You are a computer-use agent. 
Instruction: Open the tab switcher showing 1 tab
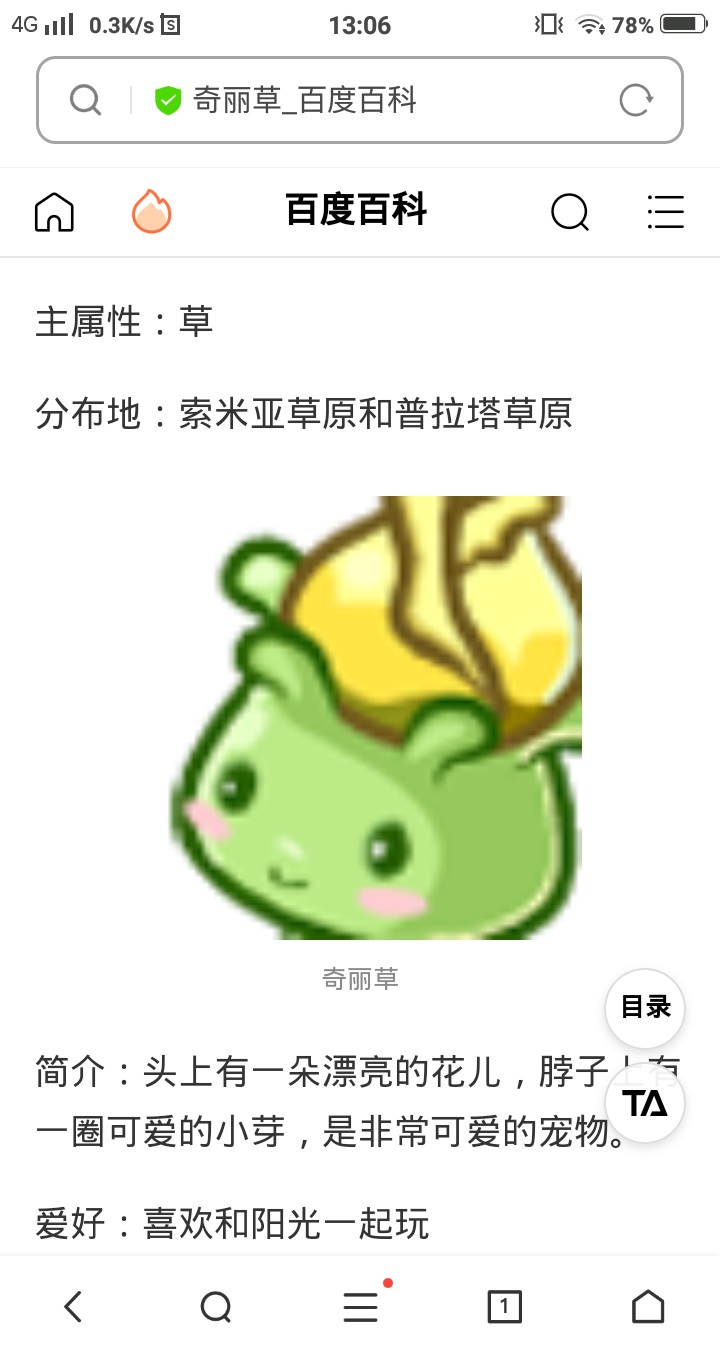click(504, 1306)
